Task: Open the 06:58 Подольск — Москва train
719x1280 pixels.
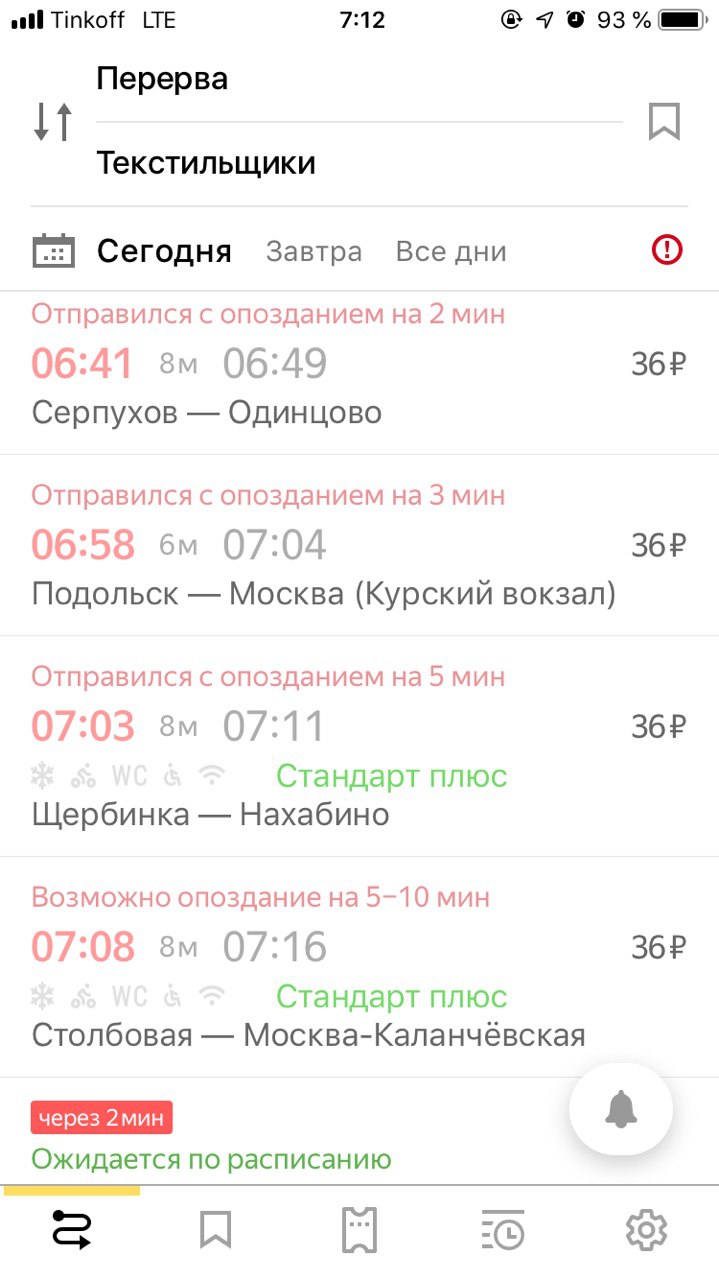Action: [359, 545]
